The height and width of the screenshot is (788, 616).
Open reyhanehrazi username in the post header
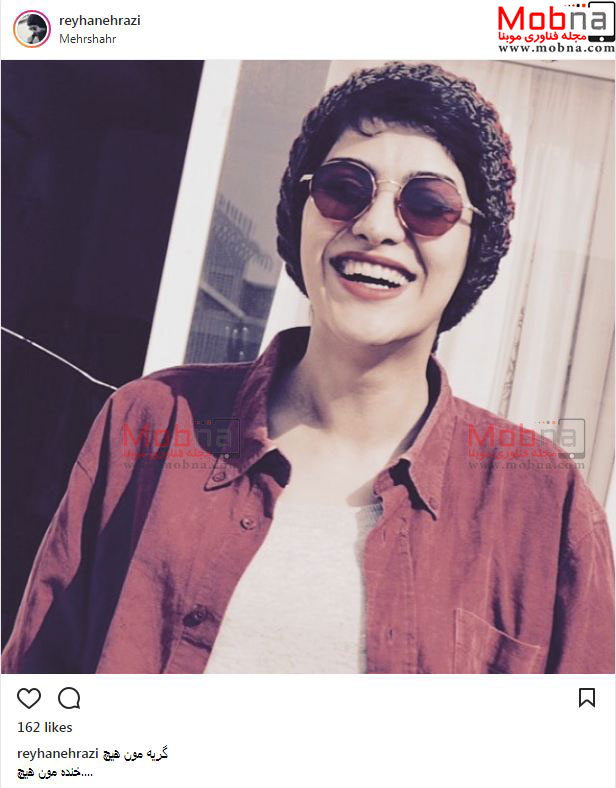coord(100,21)
